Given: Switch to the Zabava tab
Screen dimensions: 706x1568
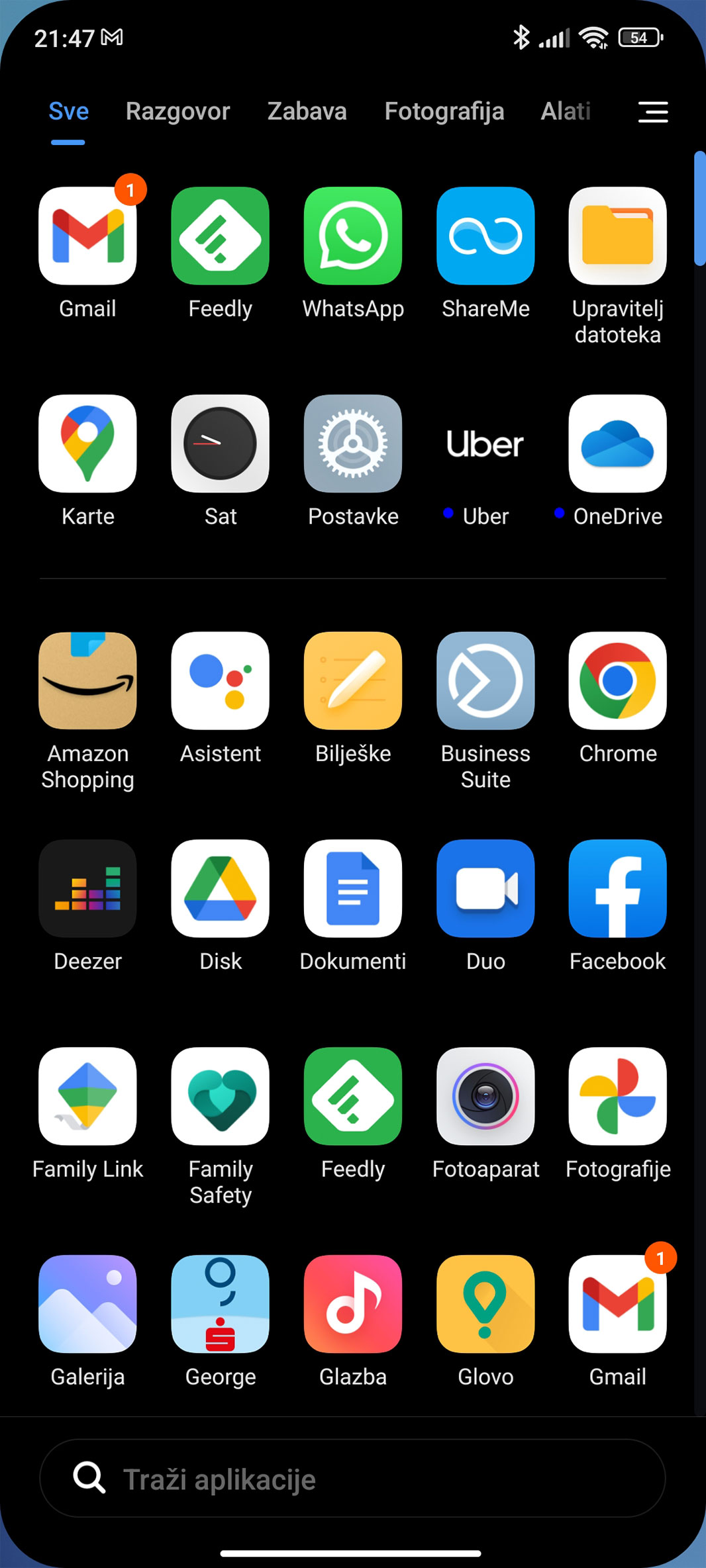Looking at the screenshot, I should tap(307, 111).
